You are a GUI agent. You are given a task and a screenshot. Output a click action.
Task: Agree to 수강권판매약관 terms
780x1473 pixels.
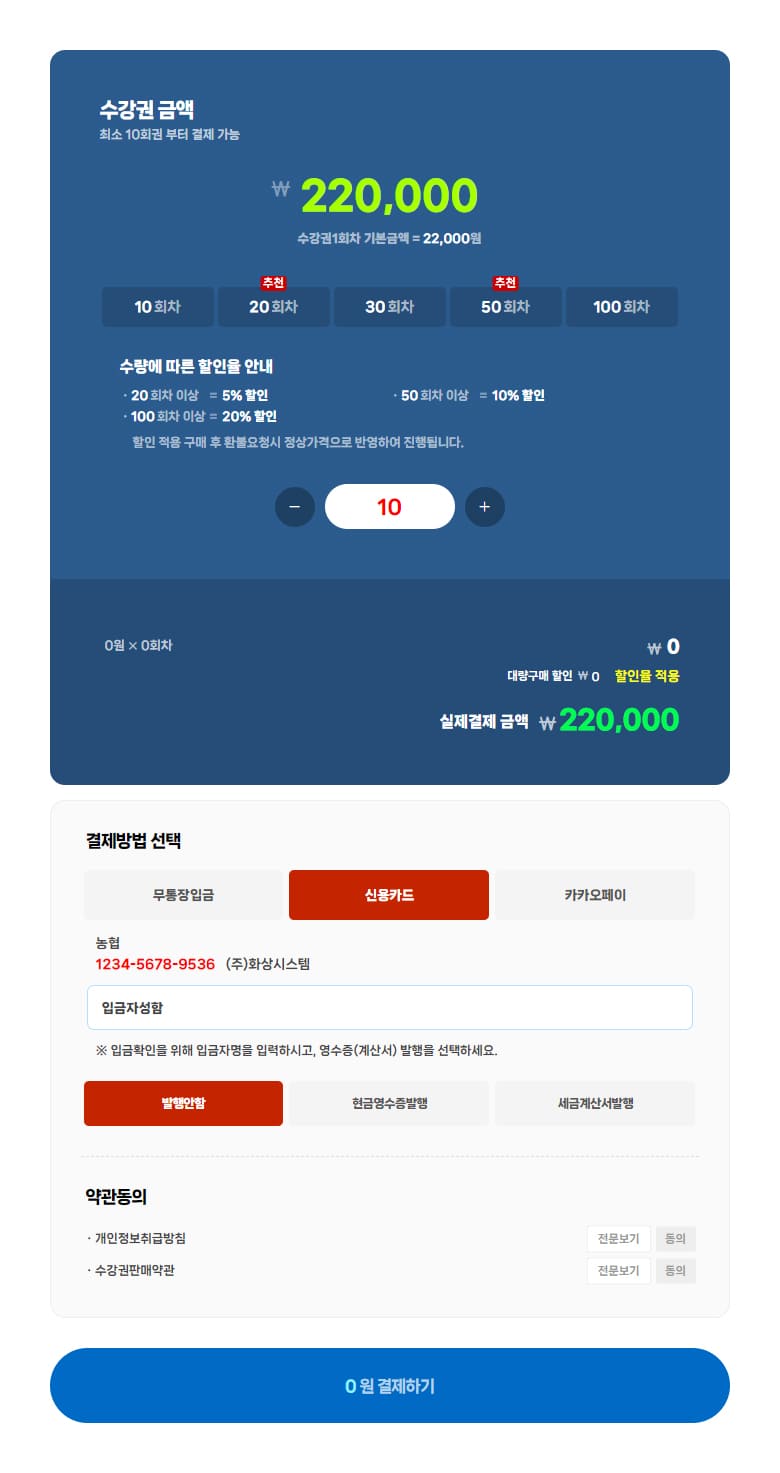[676, 1271]
